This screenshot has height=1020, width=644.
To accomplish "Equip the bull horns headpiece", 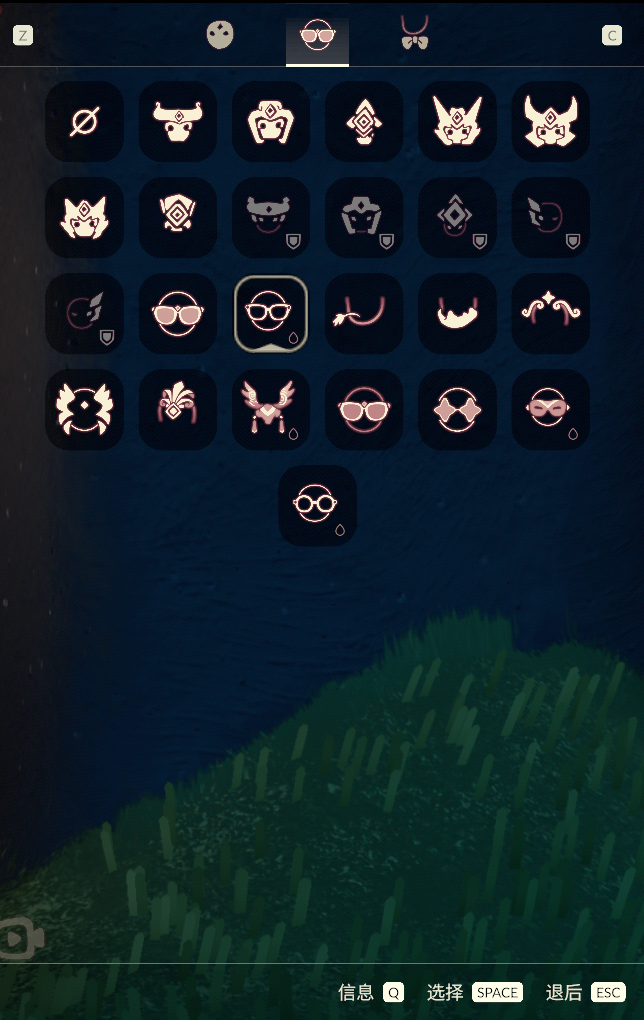I will click(178, 122).
